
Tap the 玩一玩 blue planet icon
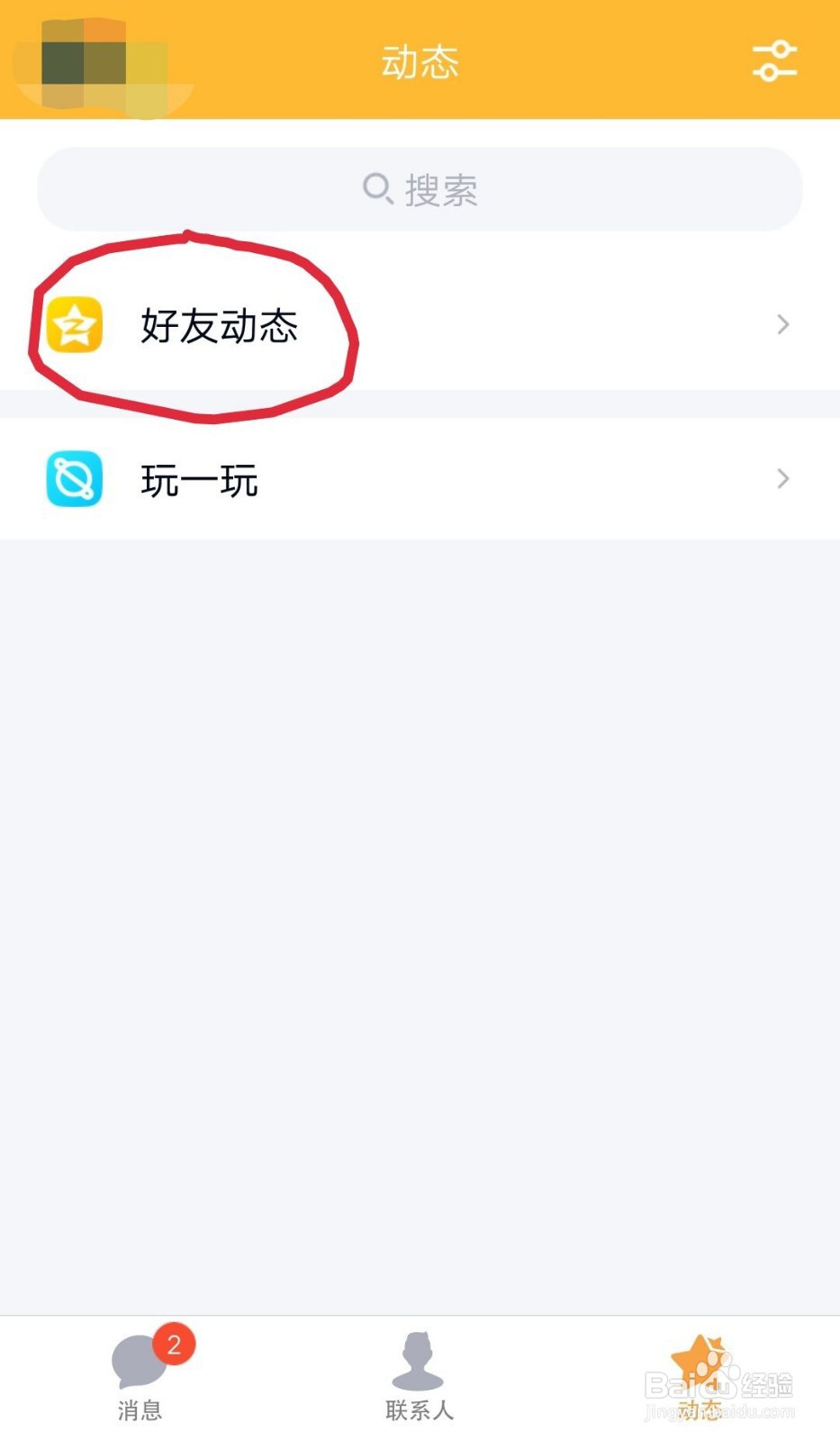(x=74, y=479)
